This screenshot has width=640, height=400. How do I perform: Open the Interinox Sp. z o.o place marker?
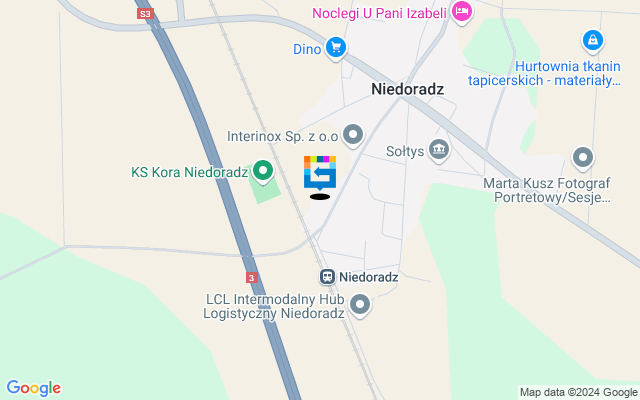tap(353, 134)
